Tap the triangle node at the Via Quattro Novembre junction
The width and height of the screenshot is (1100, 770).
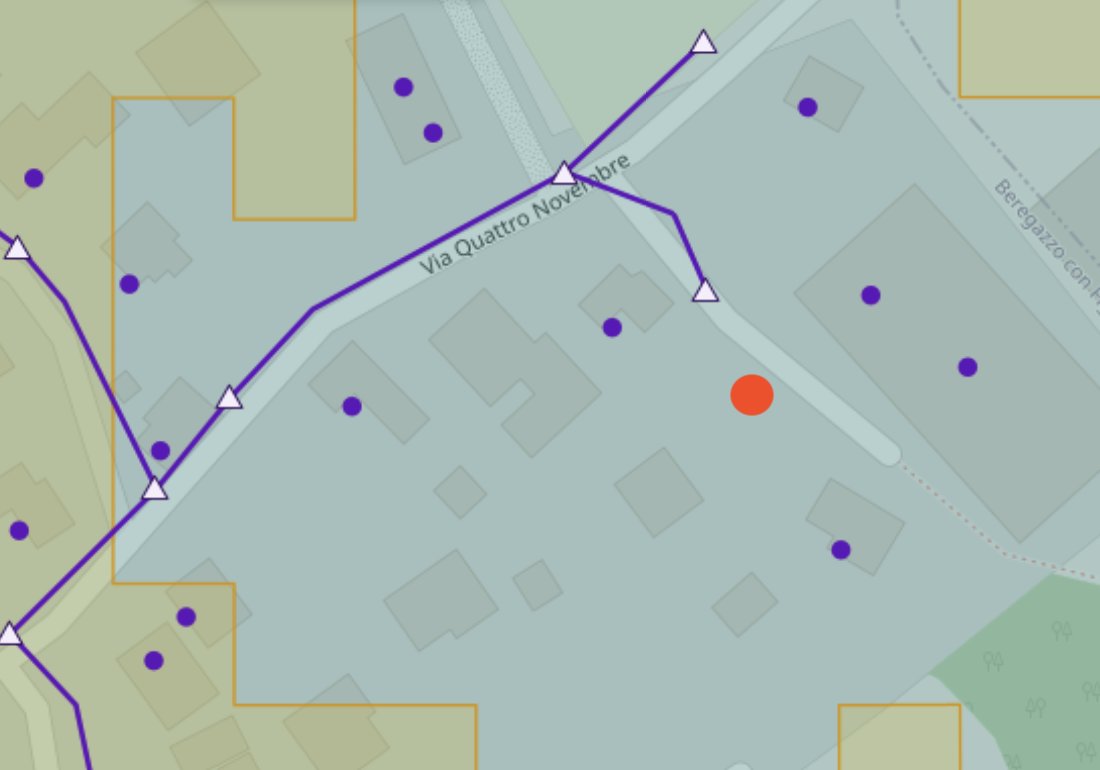563,174
